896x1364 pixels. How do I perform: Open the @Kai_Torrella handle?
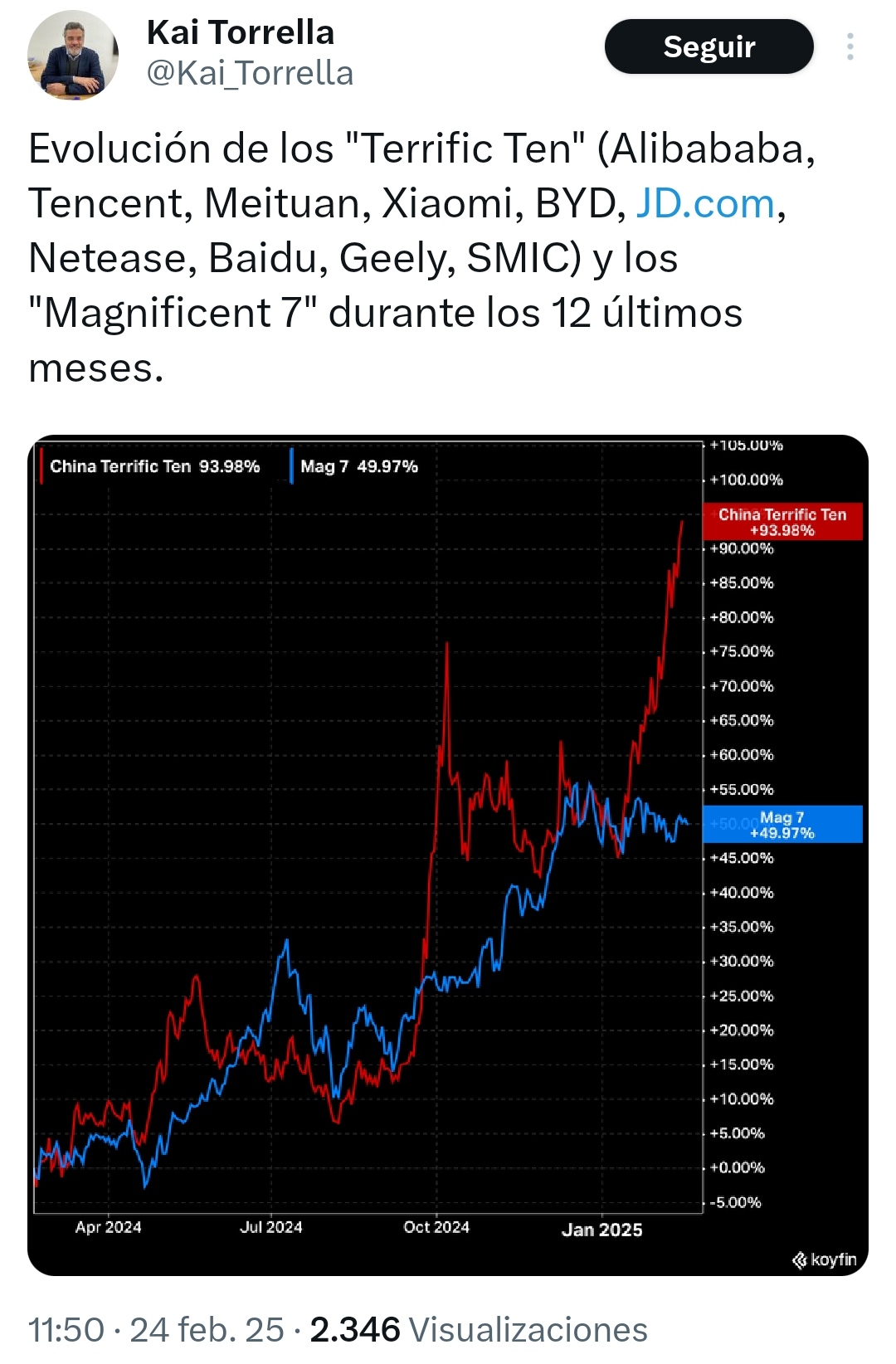[250, 74]
